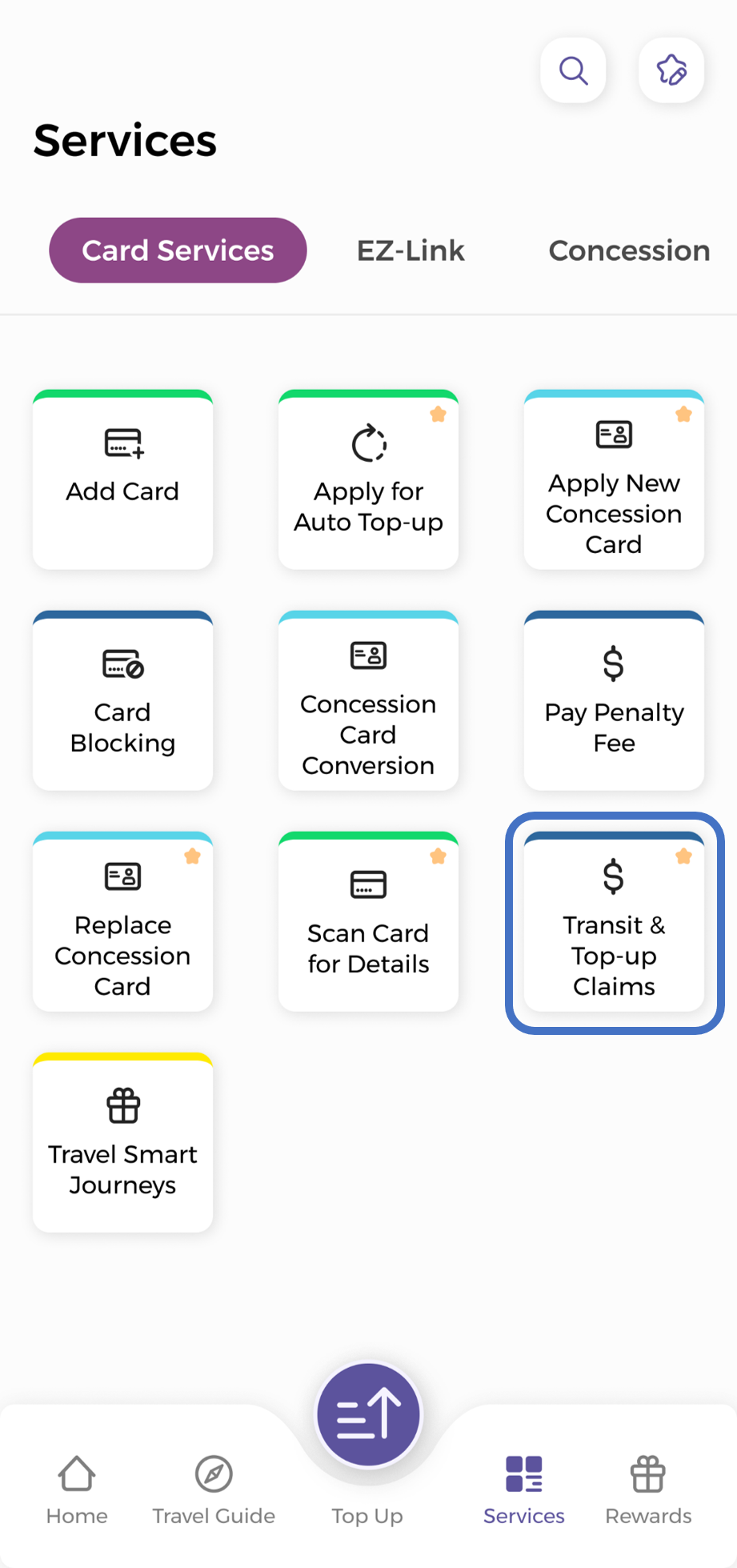Select the Services tab in bottom navigation
Viewport: 737px width, 1568px height.
[x=524, y=1490]
